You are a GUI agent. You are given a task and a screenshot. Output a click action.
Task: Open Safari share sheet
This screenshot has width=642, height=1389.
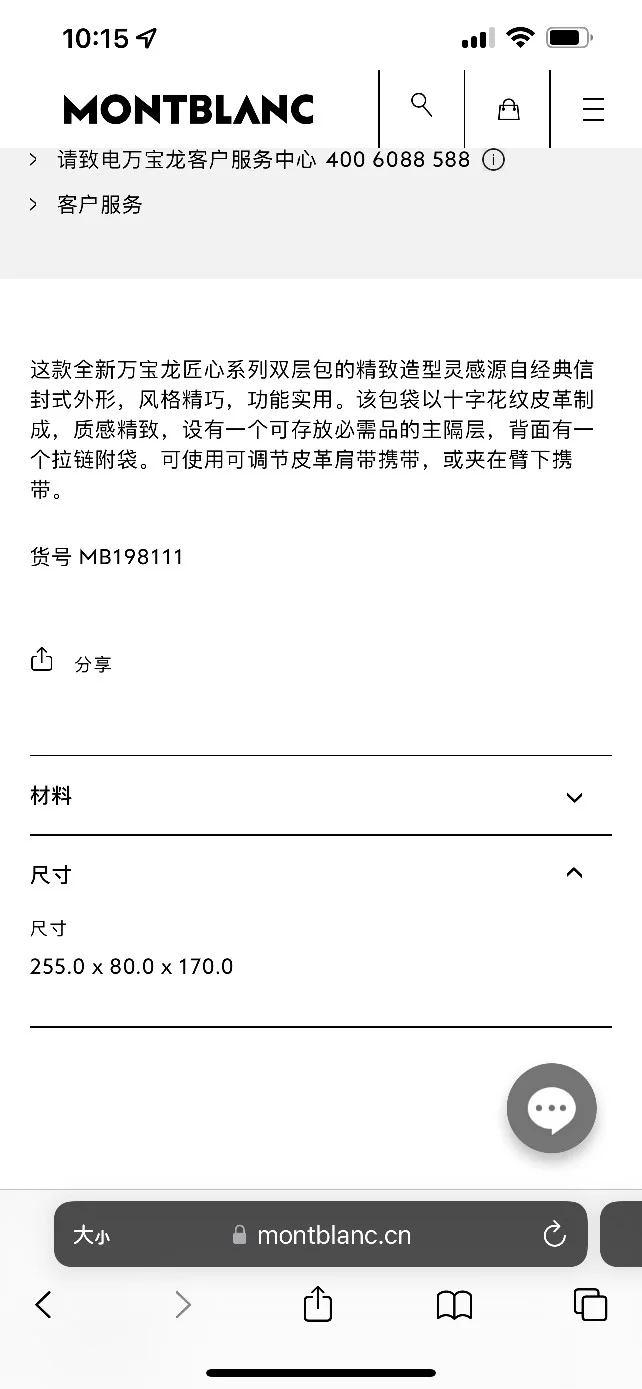click(x=318, y=1304)
